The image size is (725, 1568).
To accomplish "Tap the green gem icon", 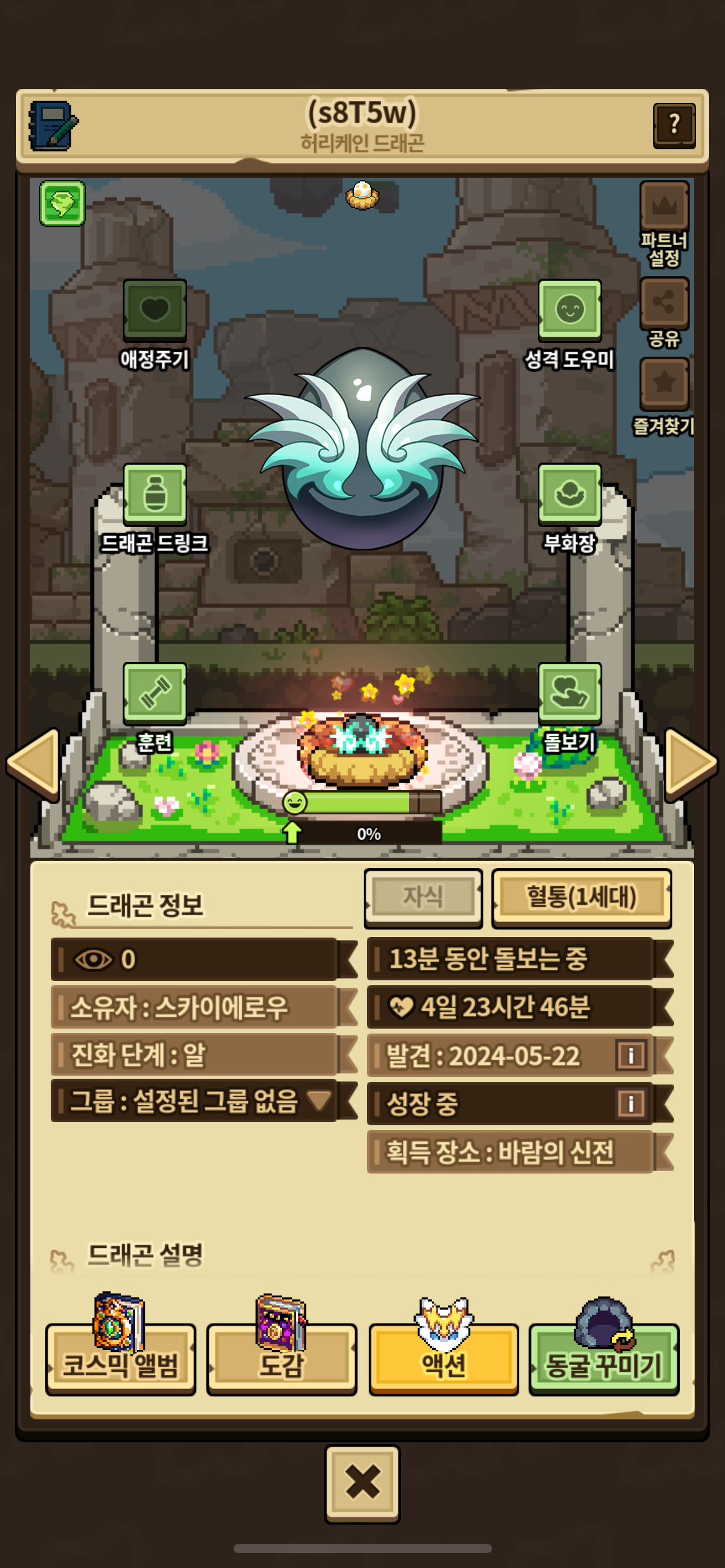I will pos(63,203).
